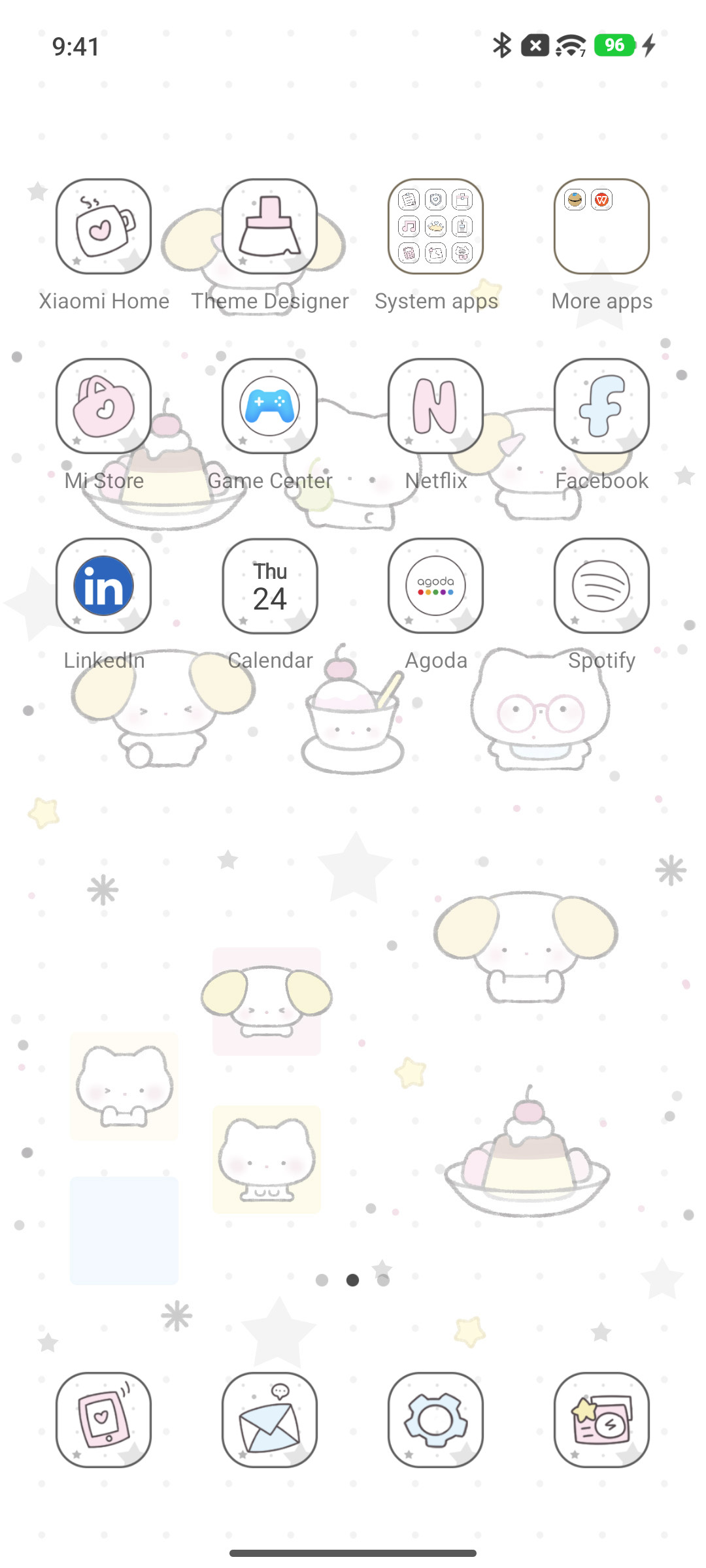Open Settings gear in the dock
The width and height of the screenshot is (706, 1568).
pyautogui.click(x=435, y=1420)
